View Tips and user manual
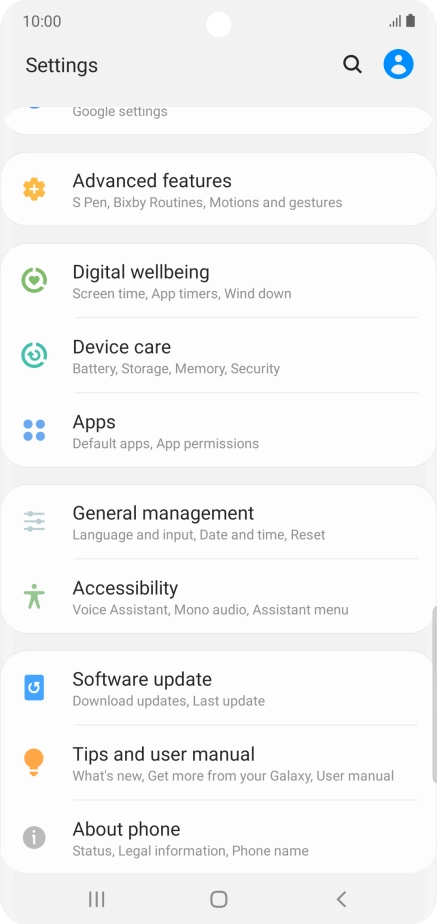 pos(218,763)
